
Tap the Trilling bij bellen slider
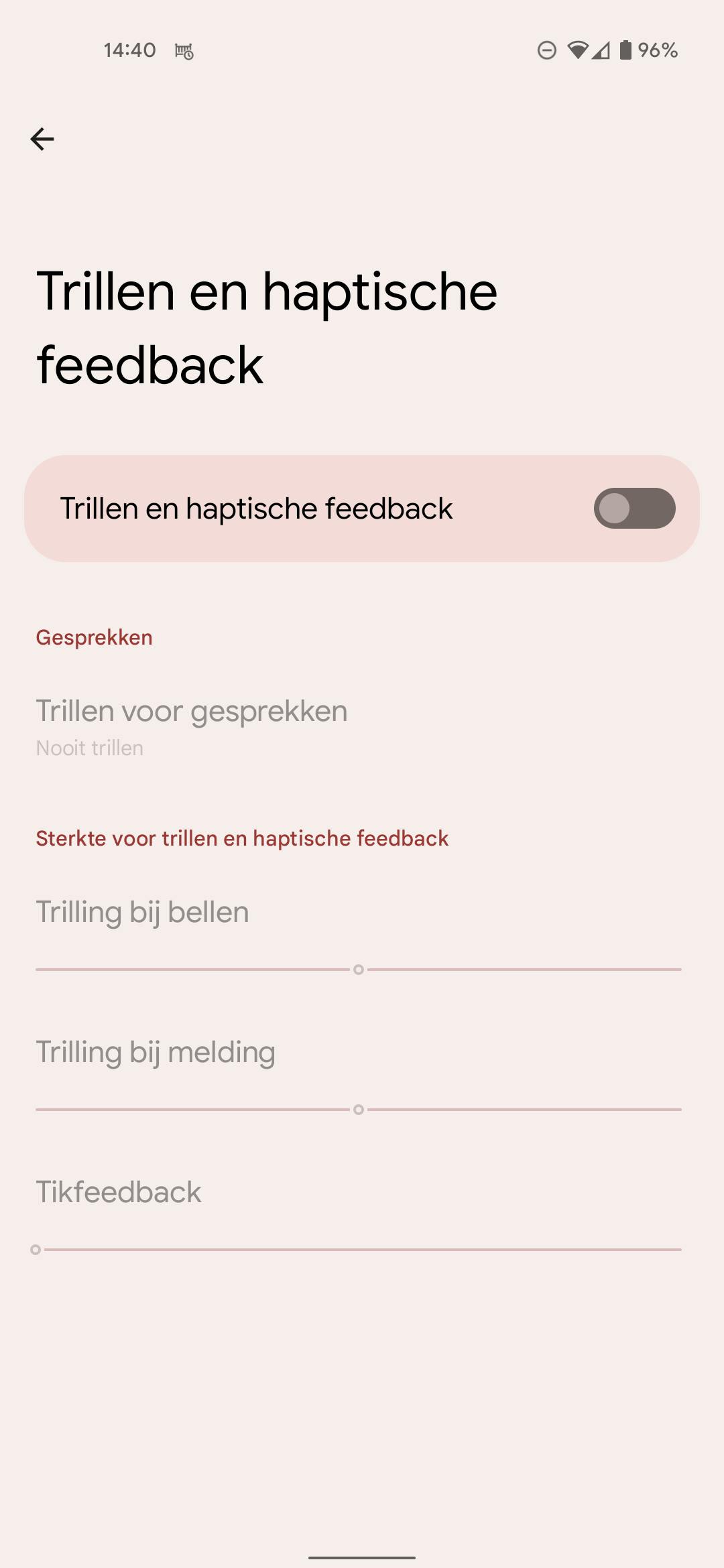coord(359,970)
